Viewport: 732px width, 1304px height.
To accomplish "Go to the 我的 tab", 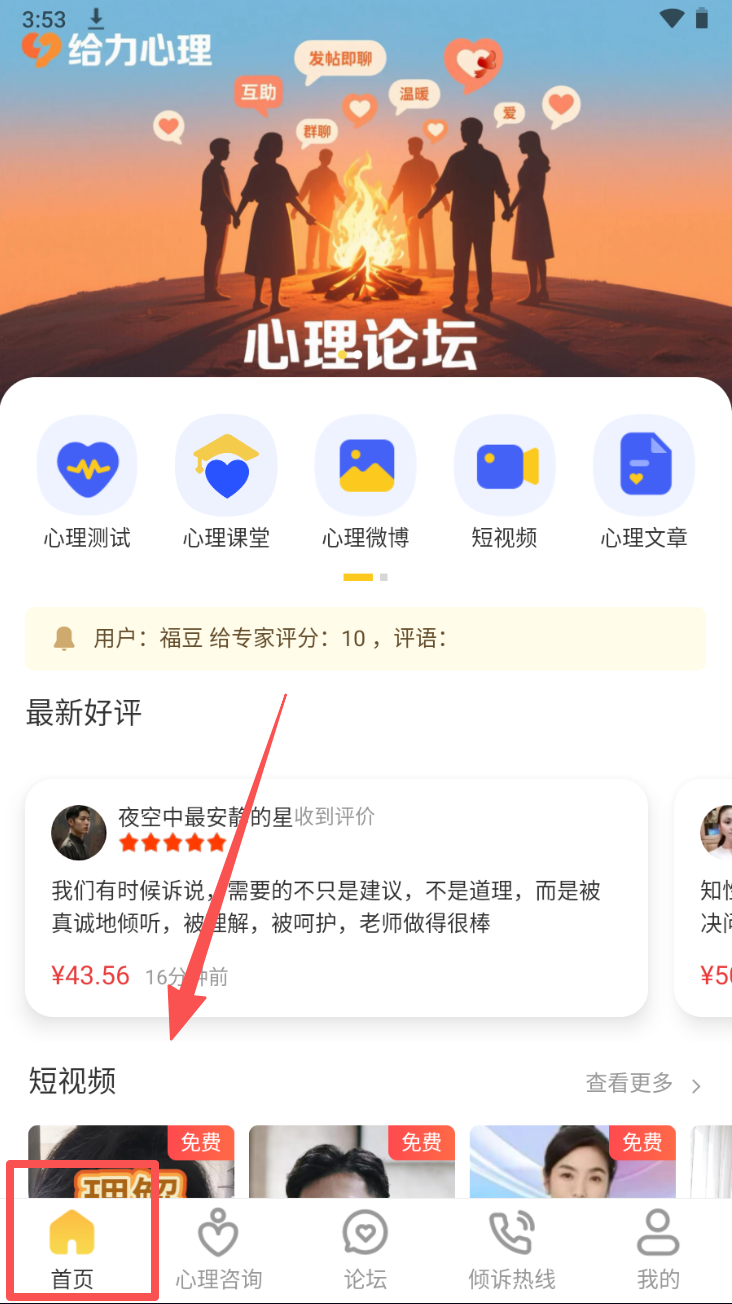I will point(658,1249).
